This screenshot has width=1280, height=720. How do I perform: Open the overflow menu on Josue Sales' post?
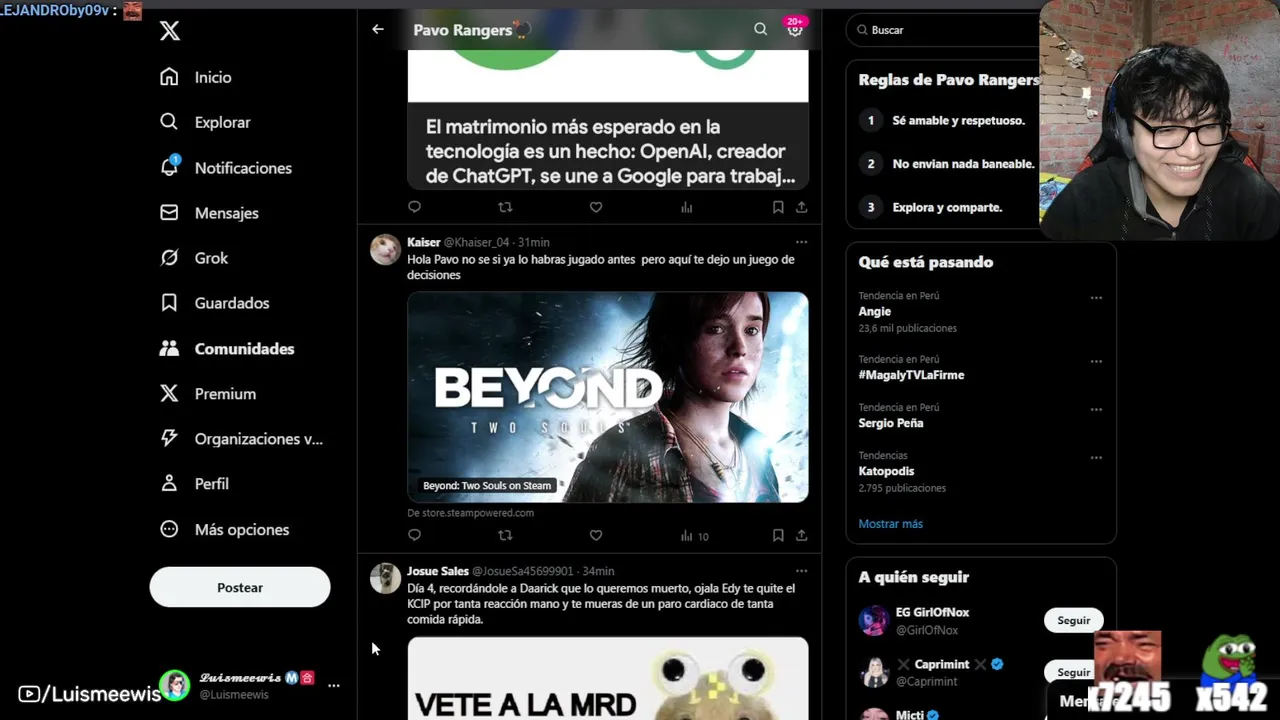[x=801, y=571]
